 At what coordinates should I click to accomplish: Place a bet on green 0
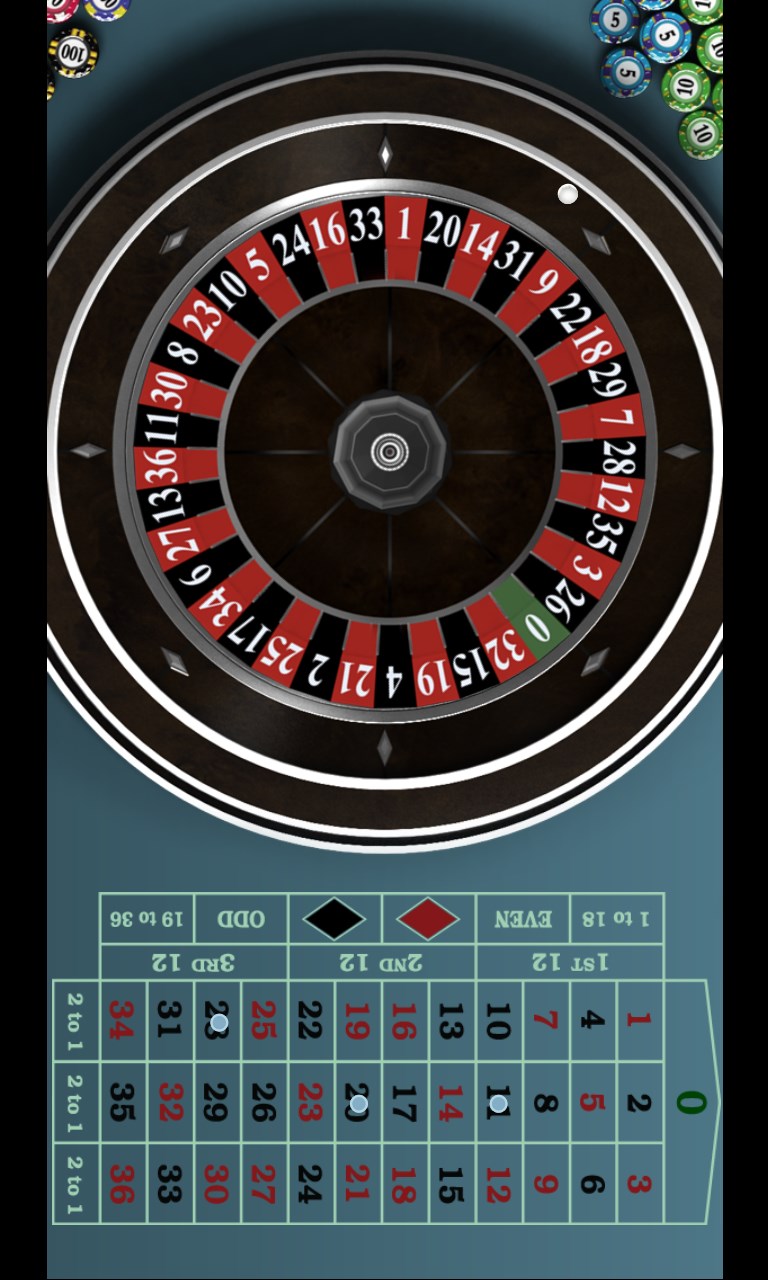tap(692, 1102)
